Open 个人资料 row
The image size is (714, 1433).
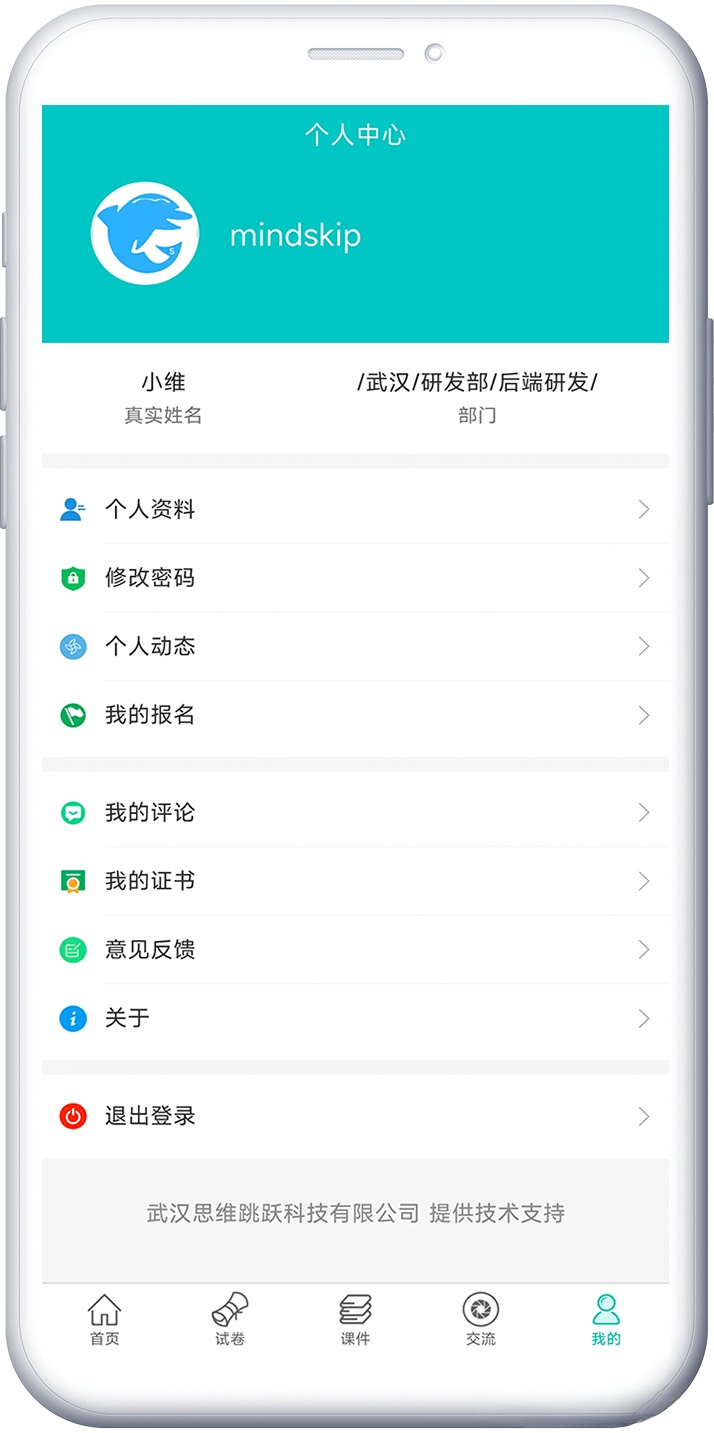[x=355, y=510]
